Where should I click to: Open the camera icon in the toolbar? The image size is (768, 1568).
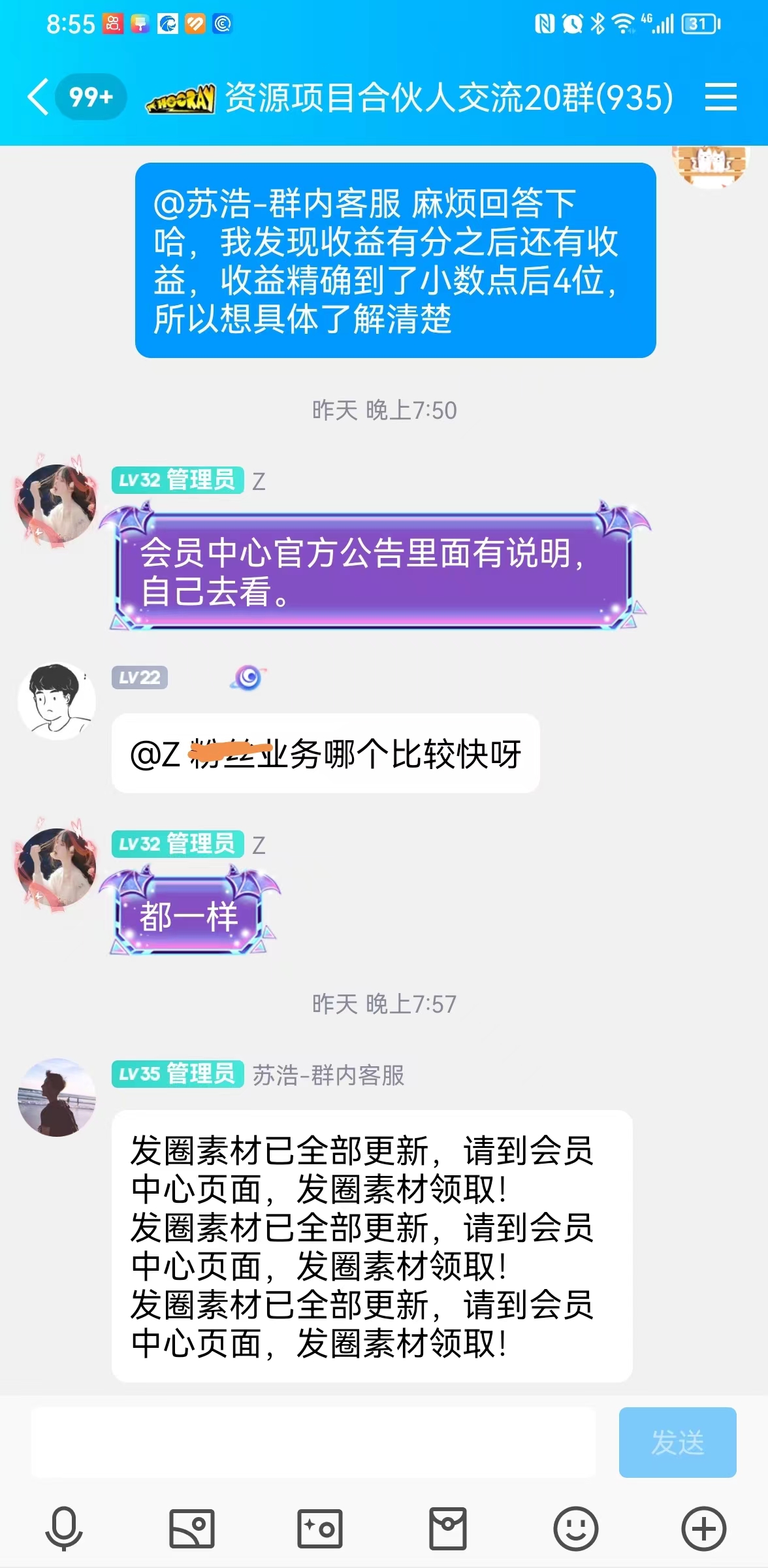(319, 1529)
